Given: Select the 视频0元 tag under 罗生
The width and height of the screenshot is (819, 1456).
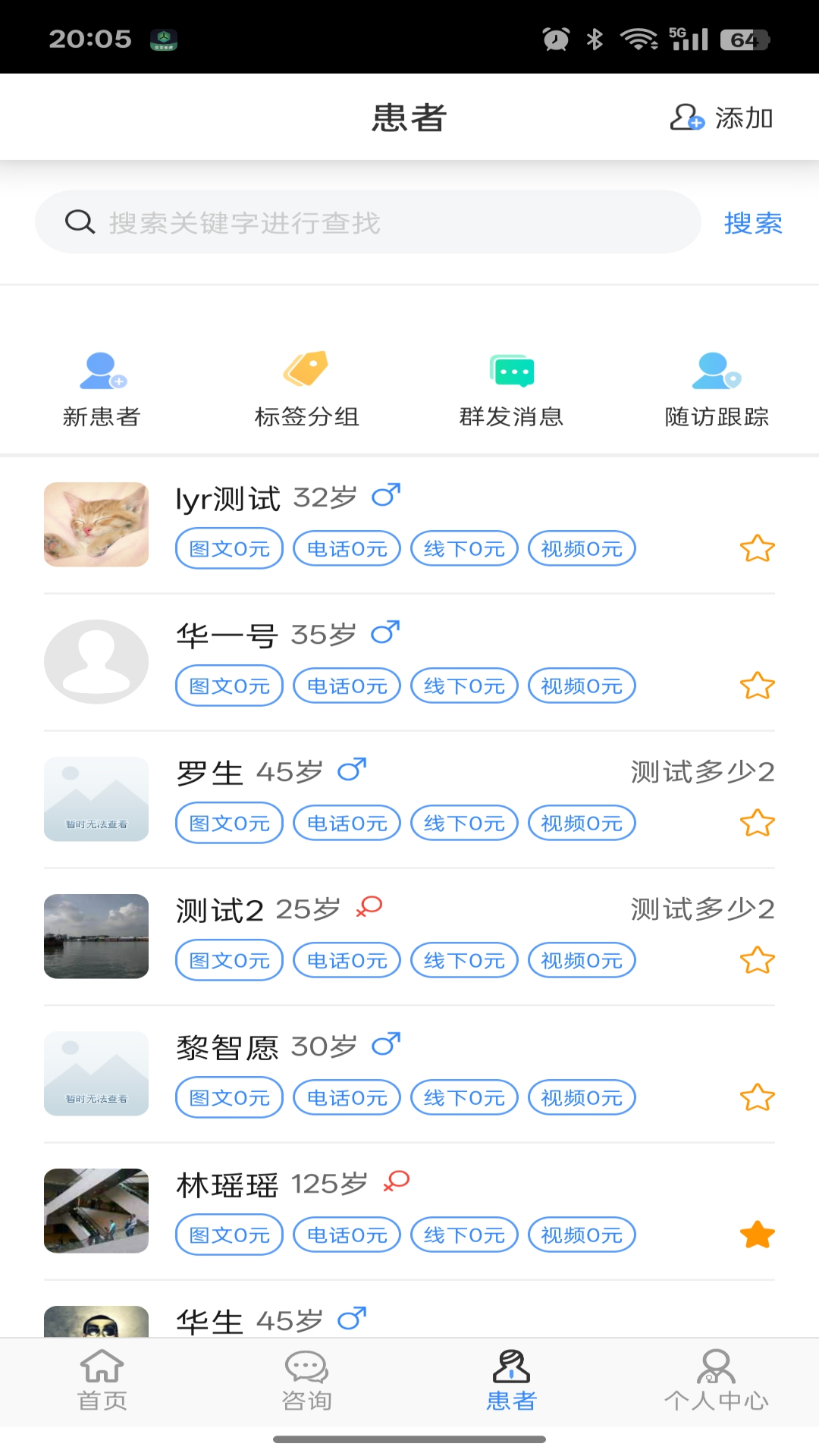Looking at the screenshot, I should (x=581, y=822).
